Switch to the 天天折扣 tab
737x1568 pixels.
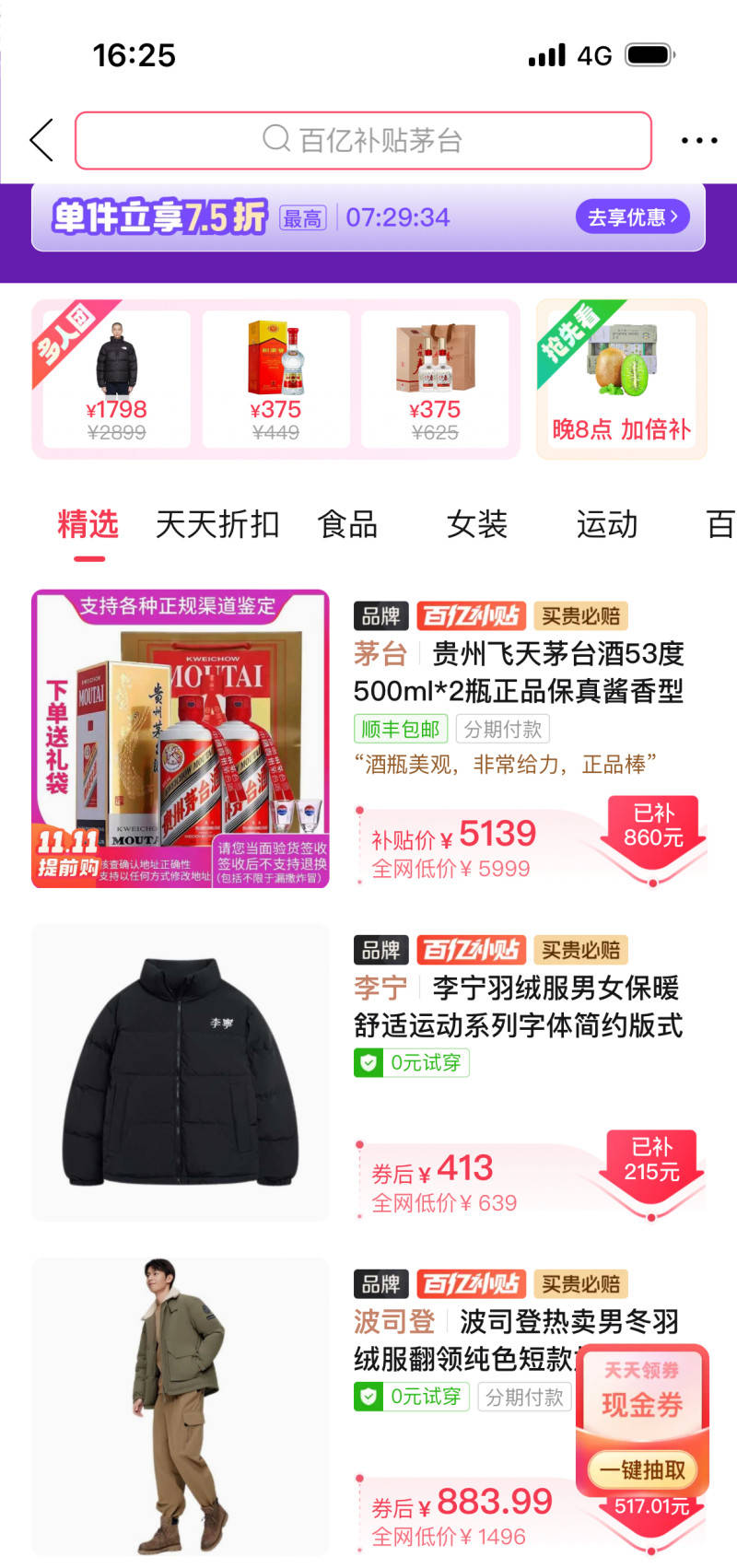217,524
